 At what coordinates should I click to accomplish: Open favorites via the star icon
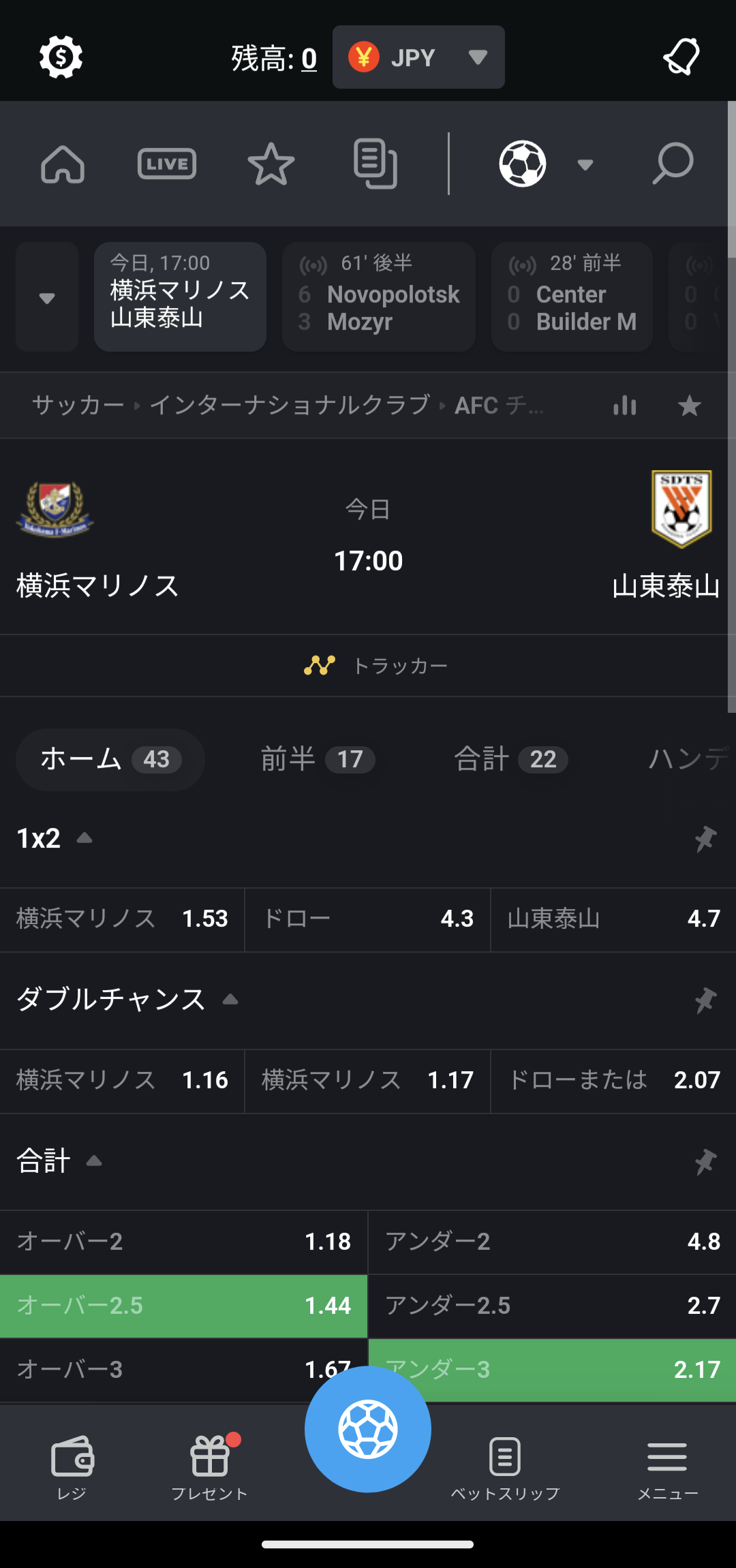point(271,164)
